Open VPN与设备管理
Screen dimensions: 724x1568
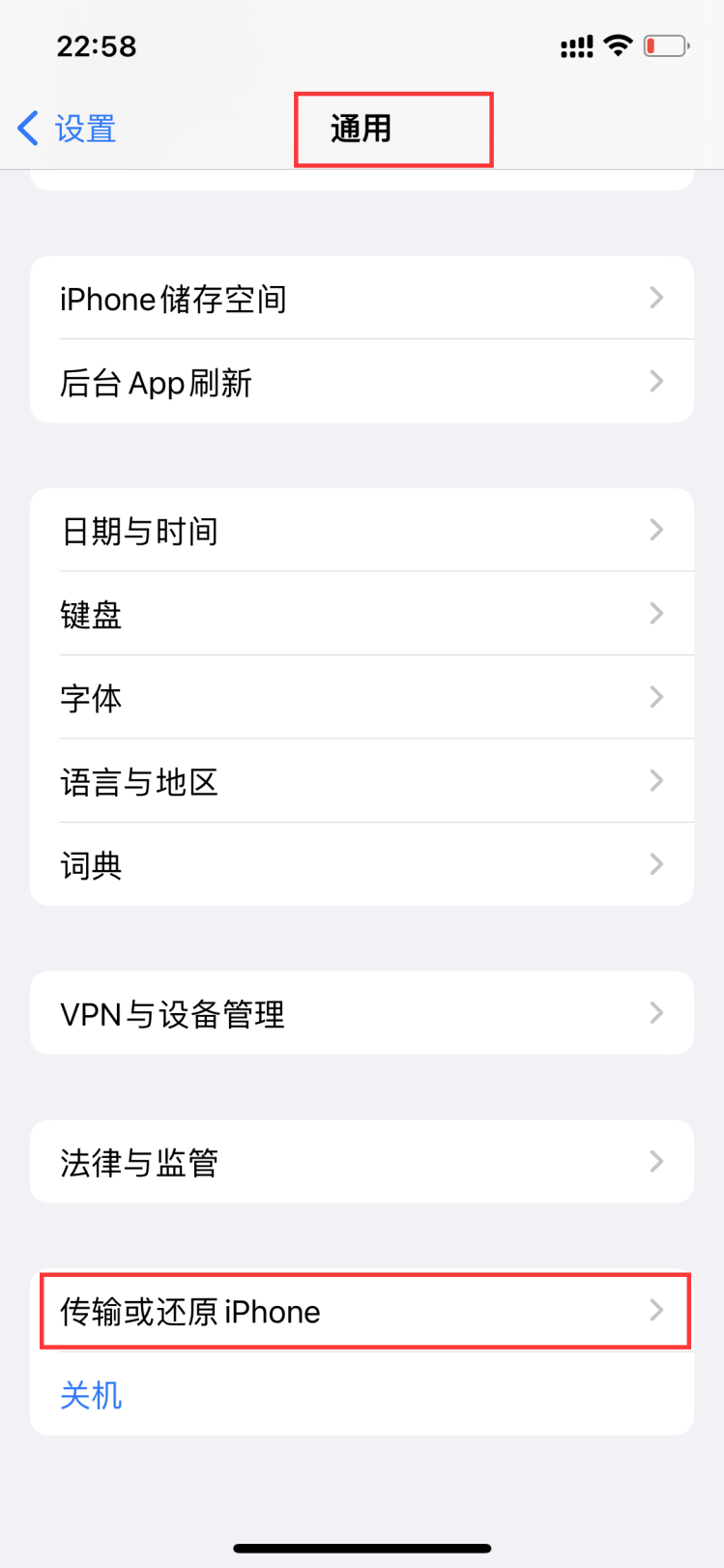362,1013
